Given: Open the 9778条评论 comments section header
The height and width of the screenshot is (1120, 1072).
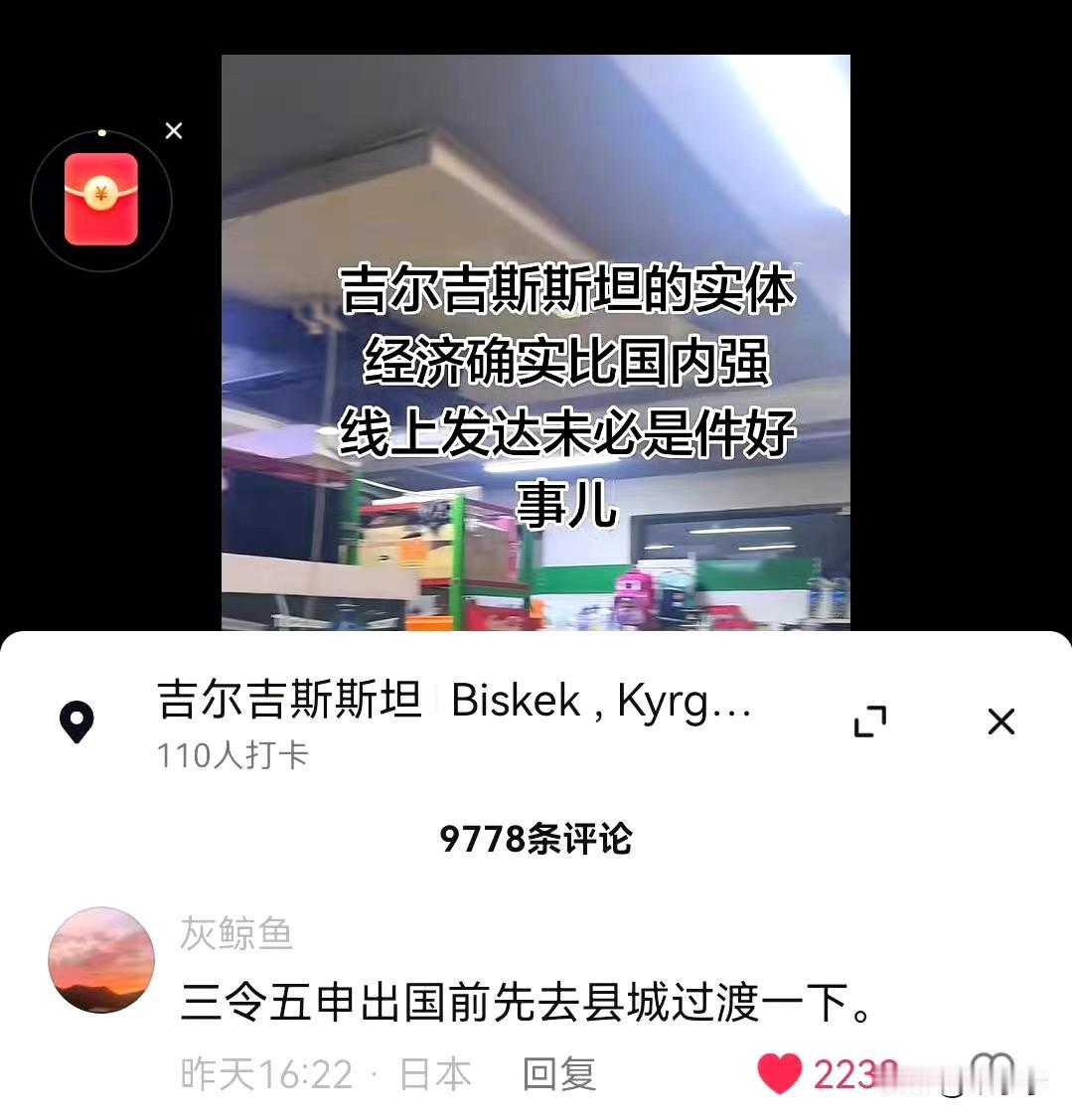Looking at the screenshot, I should point(536,838).
